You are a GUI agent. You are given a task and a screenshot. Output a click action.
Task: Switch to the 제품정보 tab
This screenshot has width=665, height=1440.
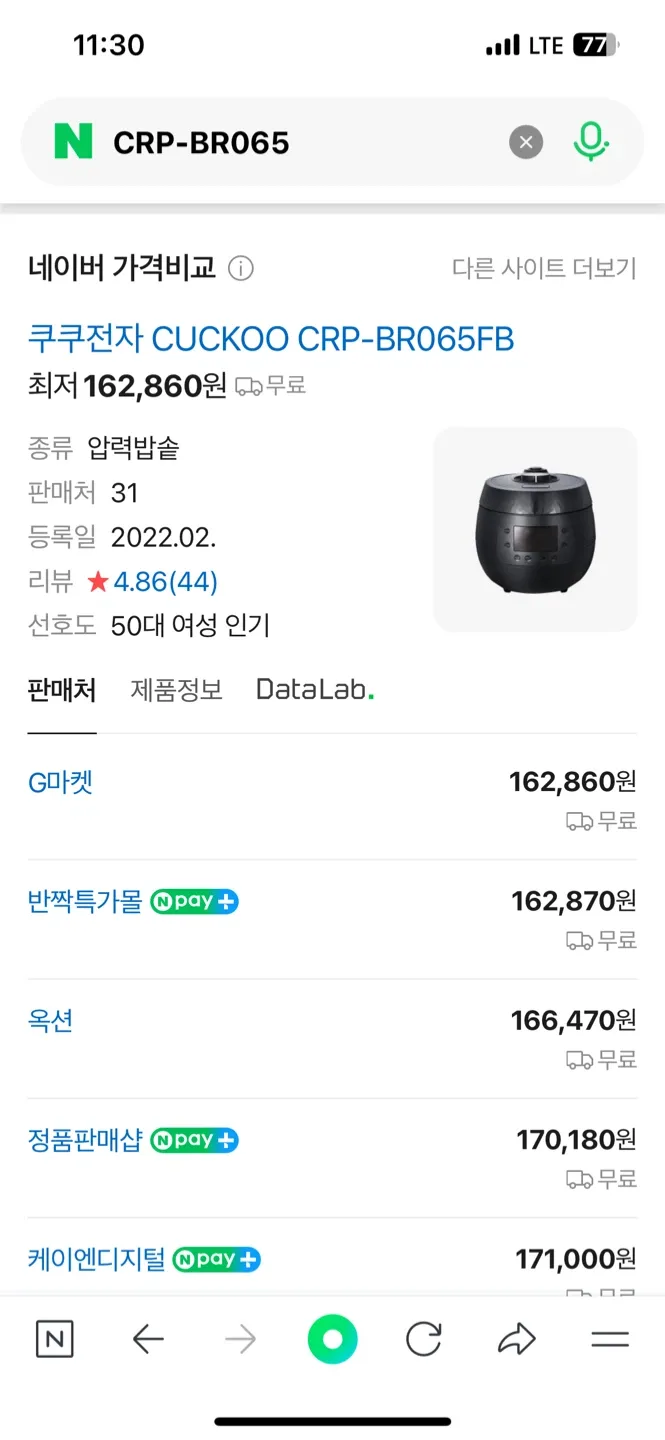tap(176, 690)
